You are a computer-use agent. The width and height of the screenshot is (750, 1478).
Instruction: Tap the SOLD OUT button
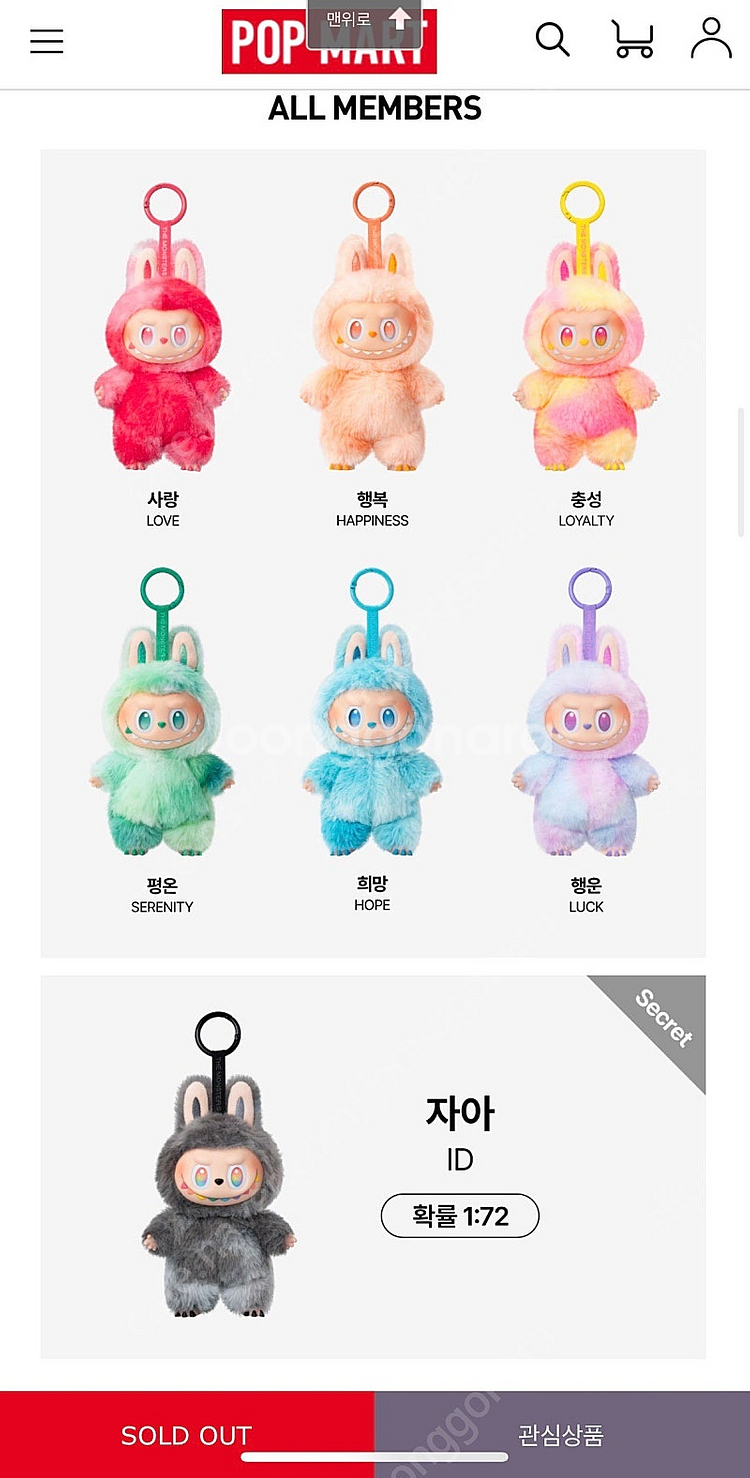tap(187, 1434)
